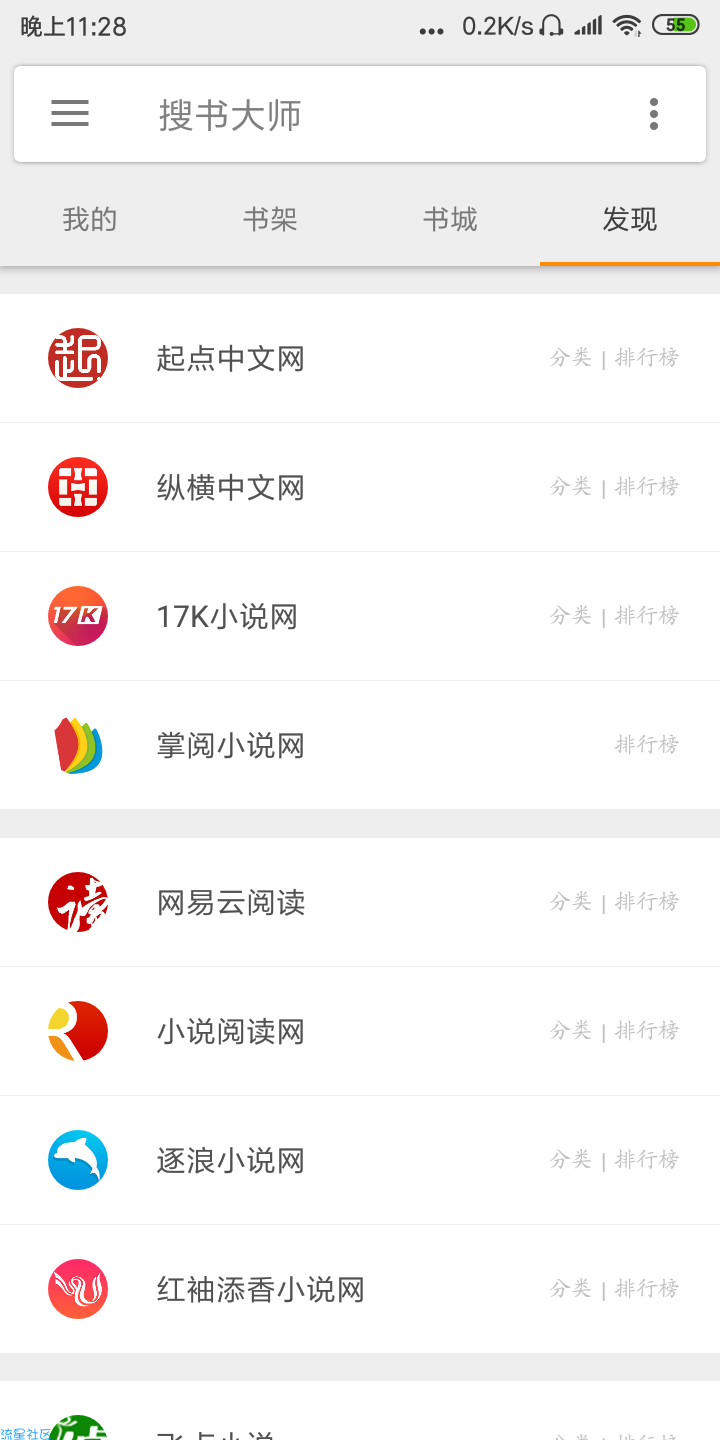Open the overflow menu in the search bar
The height and width of the screenshot is (1440, 720).
coord(654,114)
